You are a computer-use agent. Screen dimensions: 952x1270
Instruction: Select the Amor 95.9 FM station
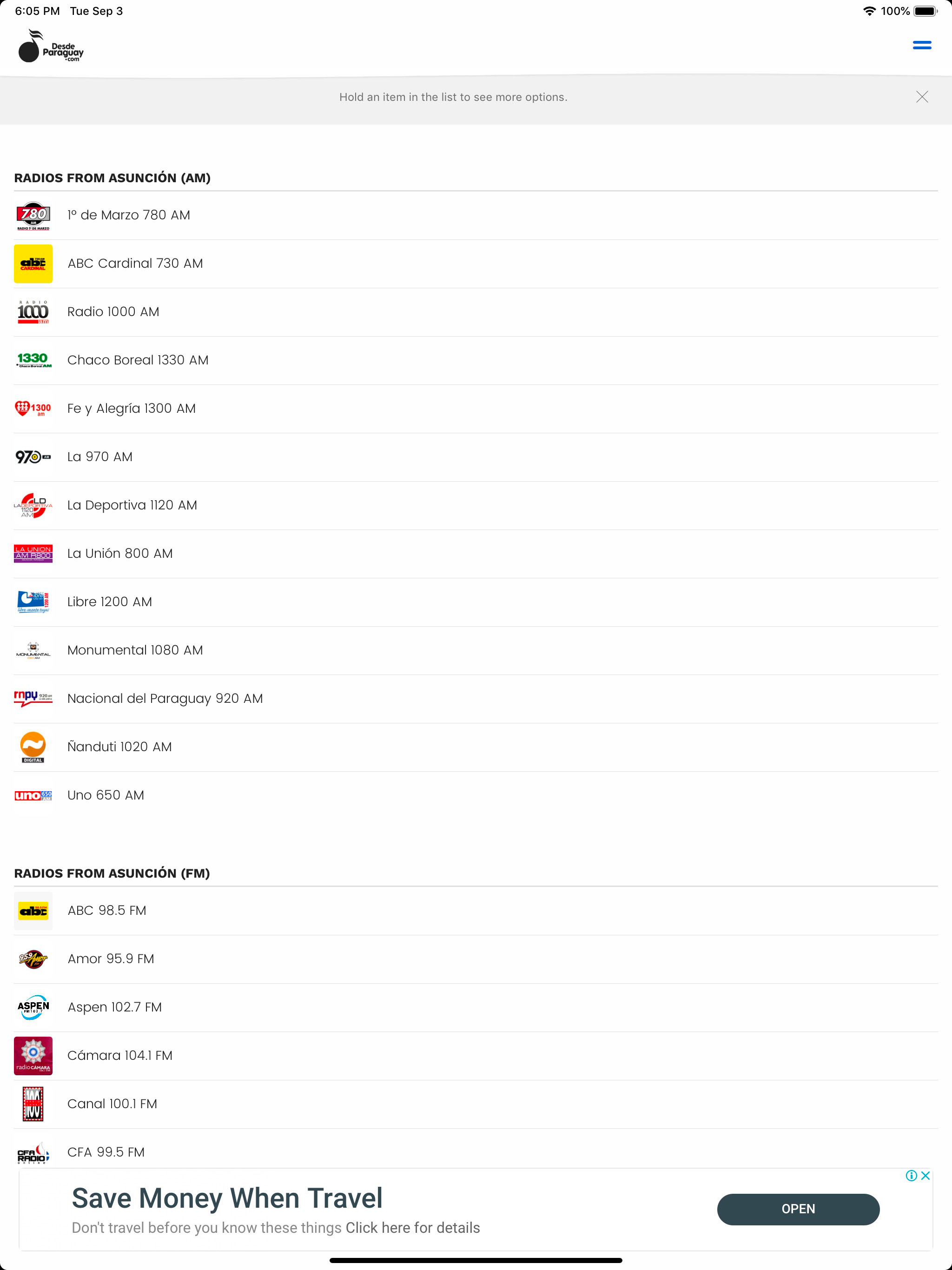tap(230, 958)
